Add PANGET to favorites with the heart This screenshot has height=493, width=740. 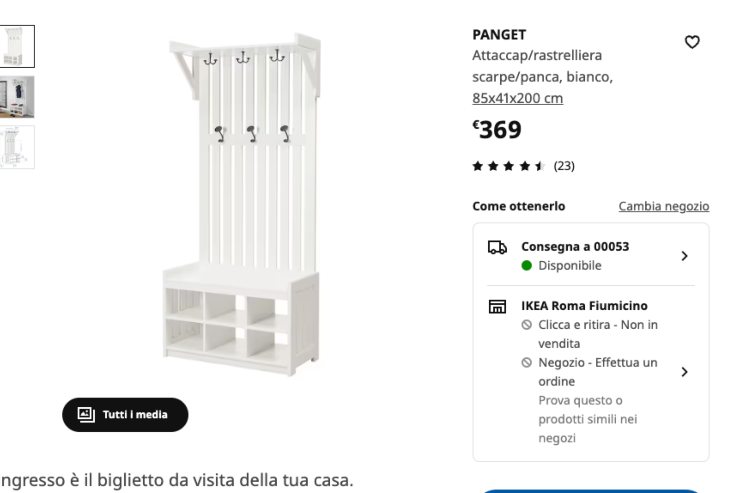coord(692,42)
